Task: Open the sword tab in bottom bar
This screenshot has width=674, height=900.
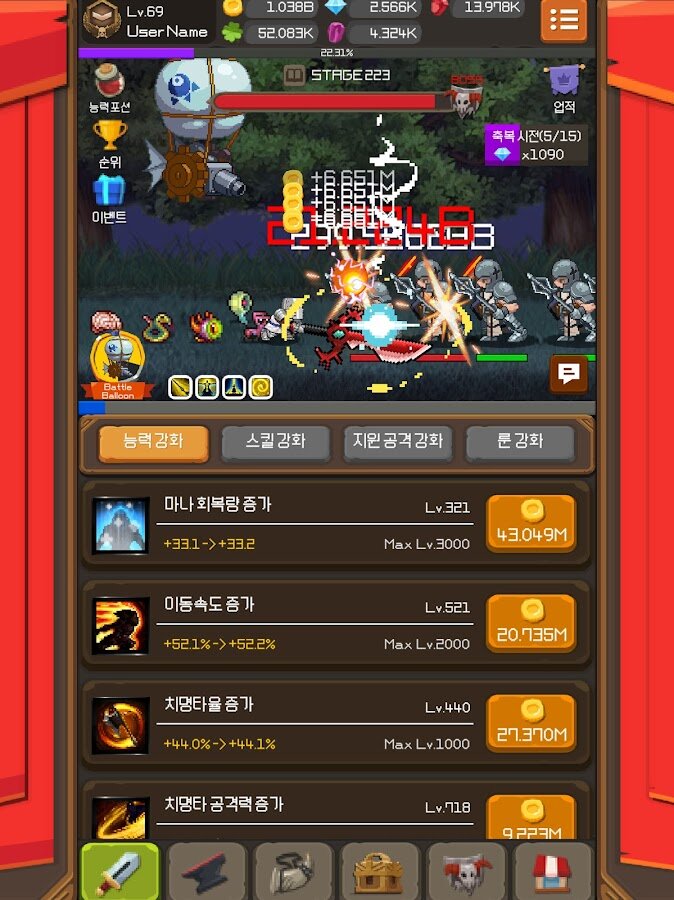Action: tap(119, 872)
